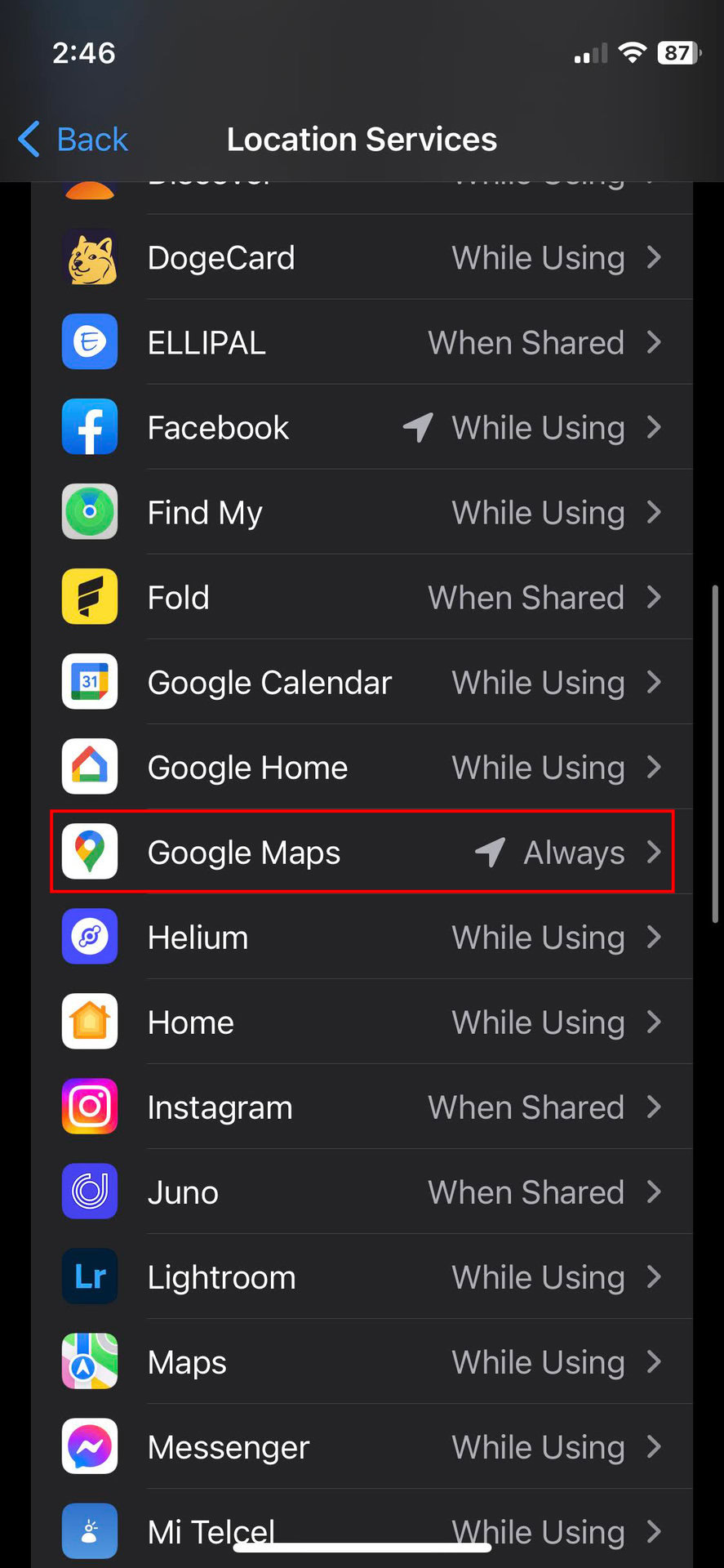Image resolution: width=724 pixels, height=1568 pixels.
Task: Select the Google Home row
Action: 362,768
